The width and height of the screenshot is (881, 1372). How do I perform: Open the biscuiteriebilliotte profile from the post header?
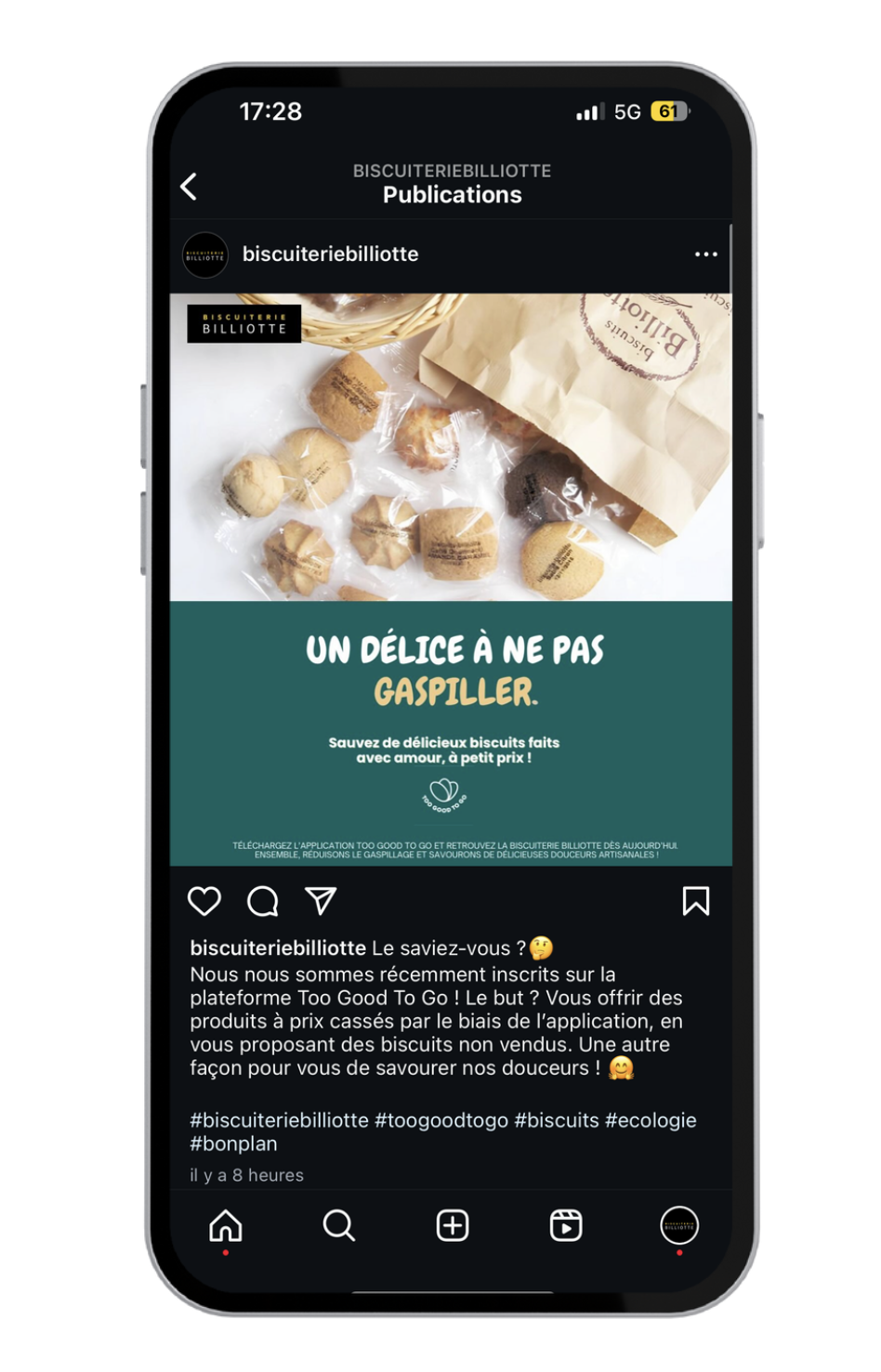(330, 254)
